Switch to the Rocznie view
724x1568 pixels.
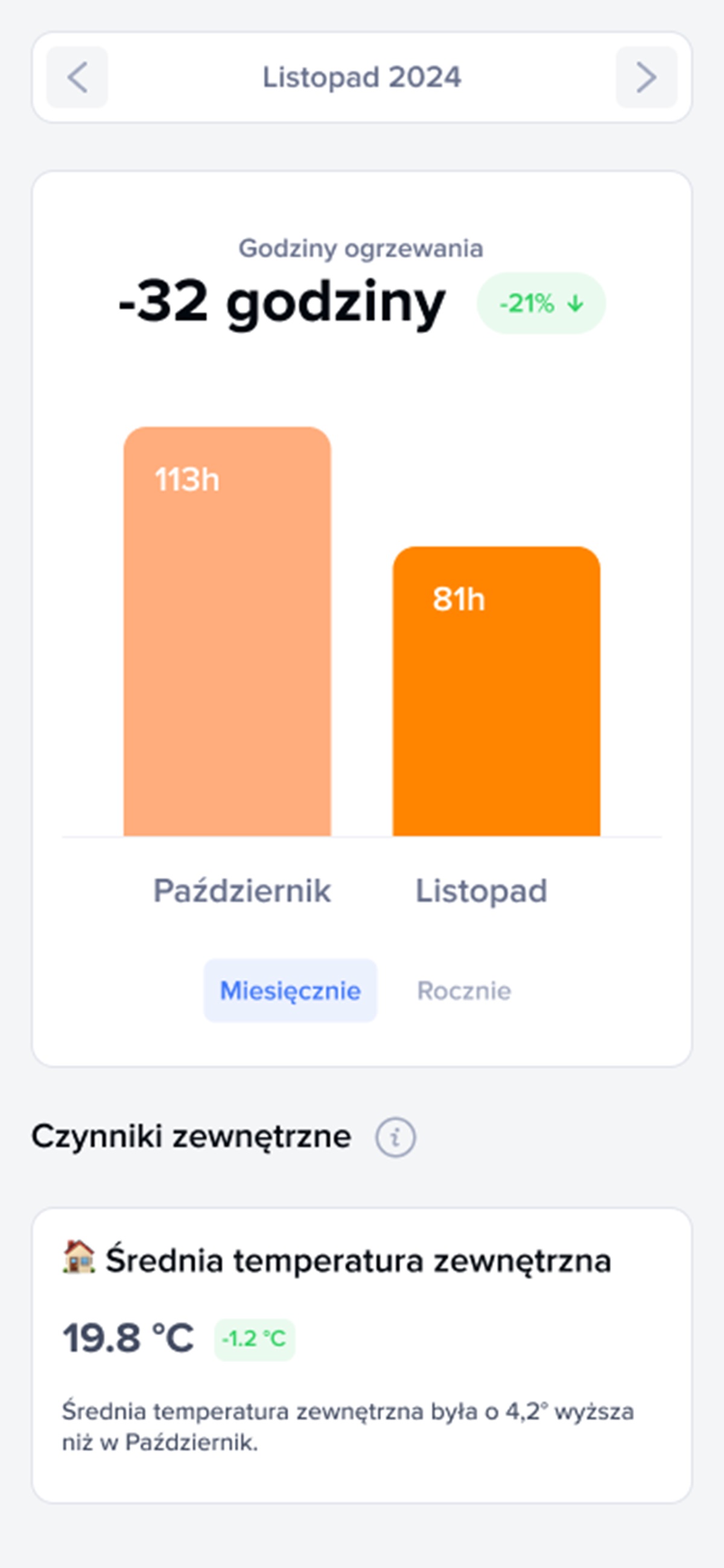click(464, 990)
